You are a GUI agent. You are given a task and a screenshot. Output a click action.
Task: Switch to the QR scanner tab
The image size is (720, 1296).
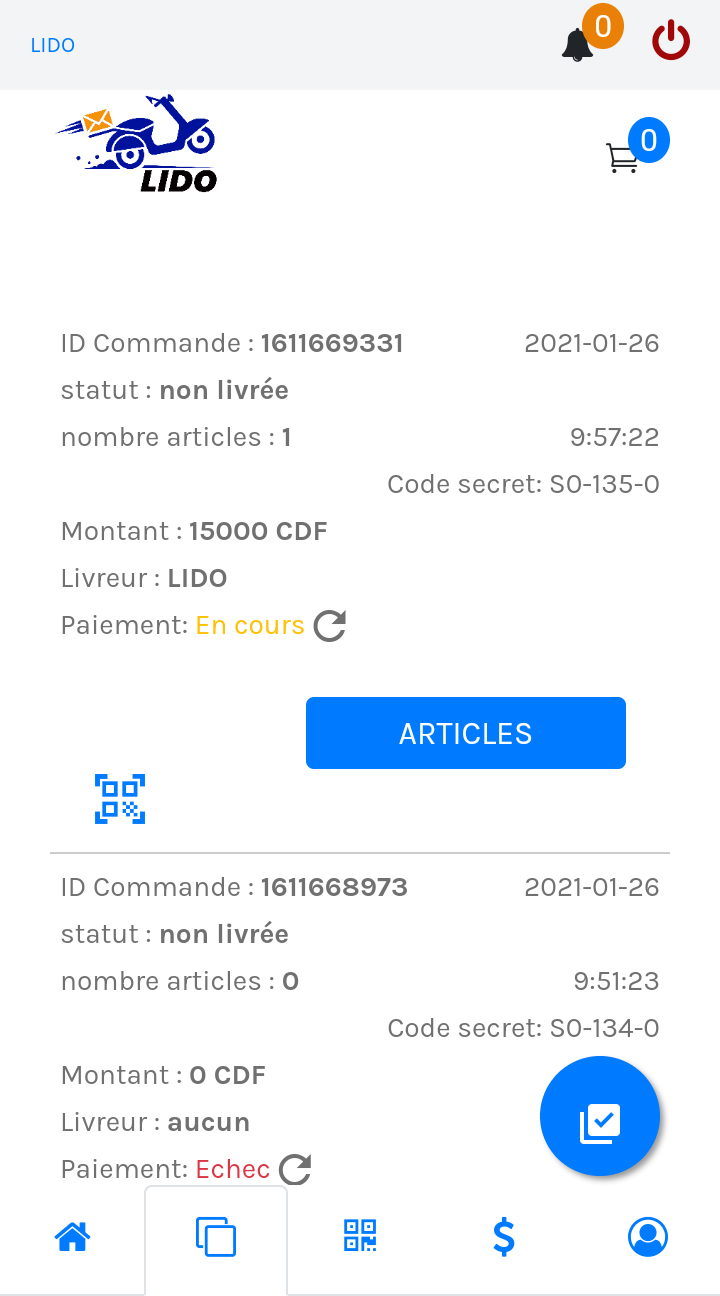click(360, 1236)
